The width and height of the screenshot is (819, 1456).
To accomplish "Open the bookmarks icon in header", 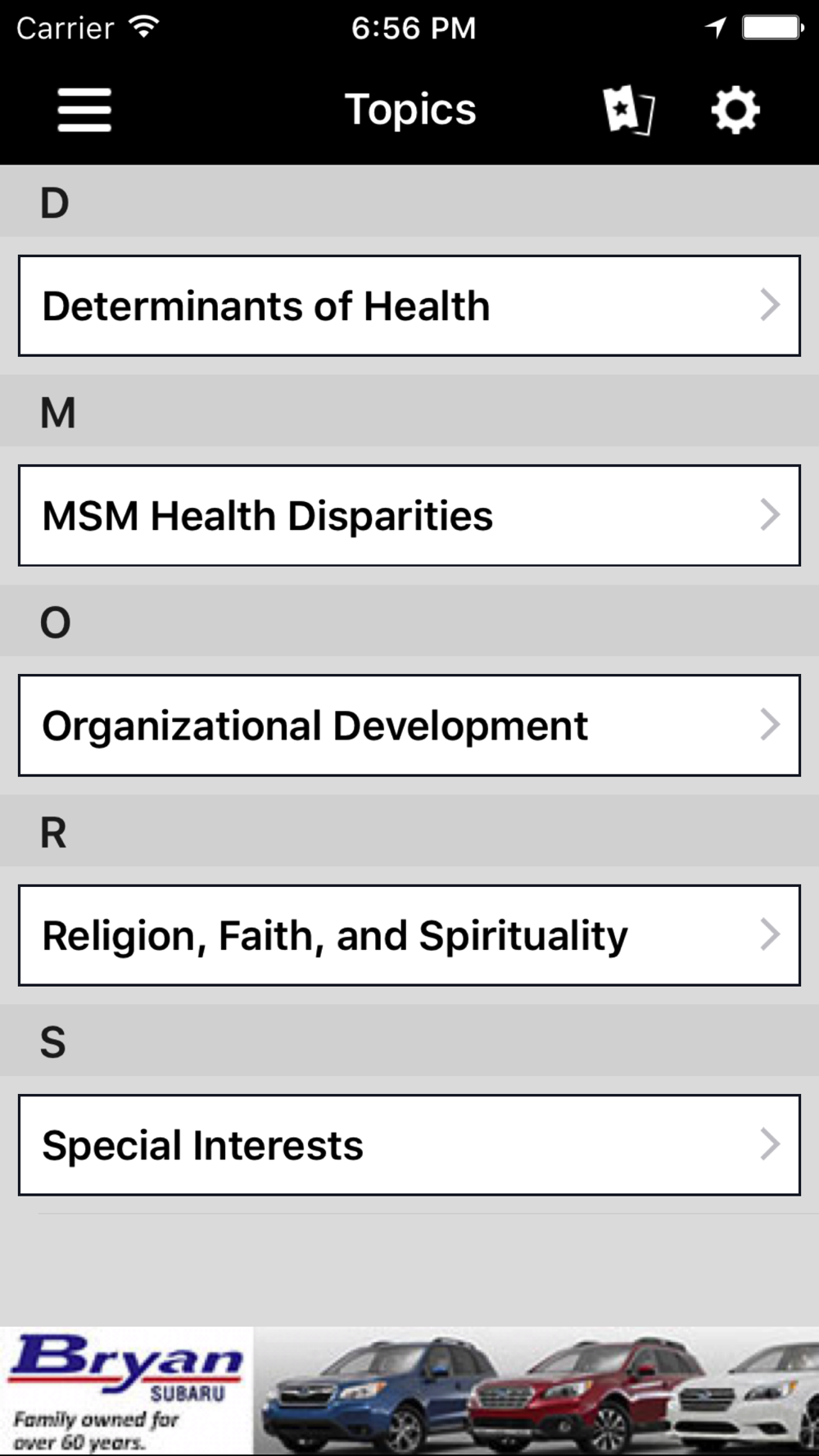I will pos(629,110).
